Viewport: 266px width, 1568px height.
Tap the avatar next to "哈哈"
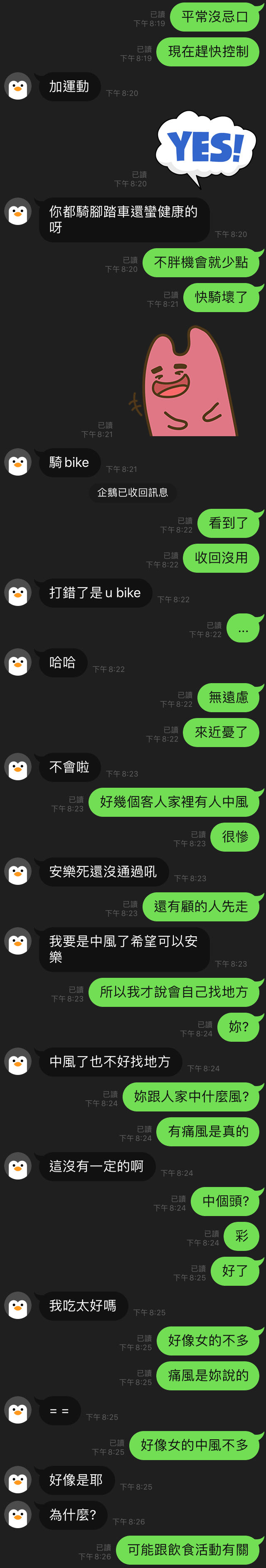(18, 662)
